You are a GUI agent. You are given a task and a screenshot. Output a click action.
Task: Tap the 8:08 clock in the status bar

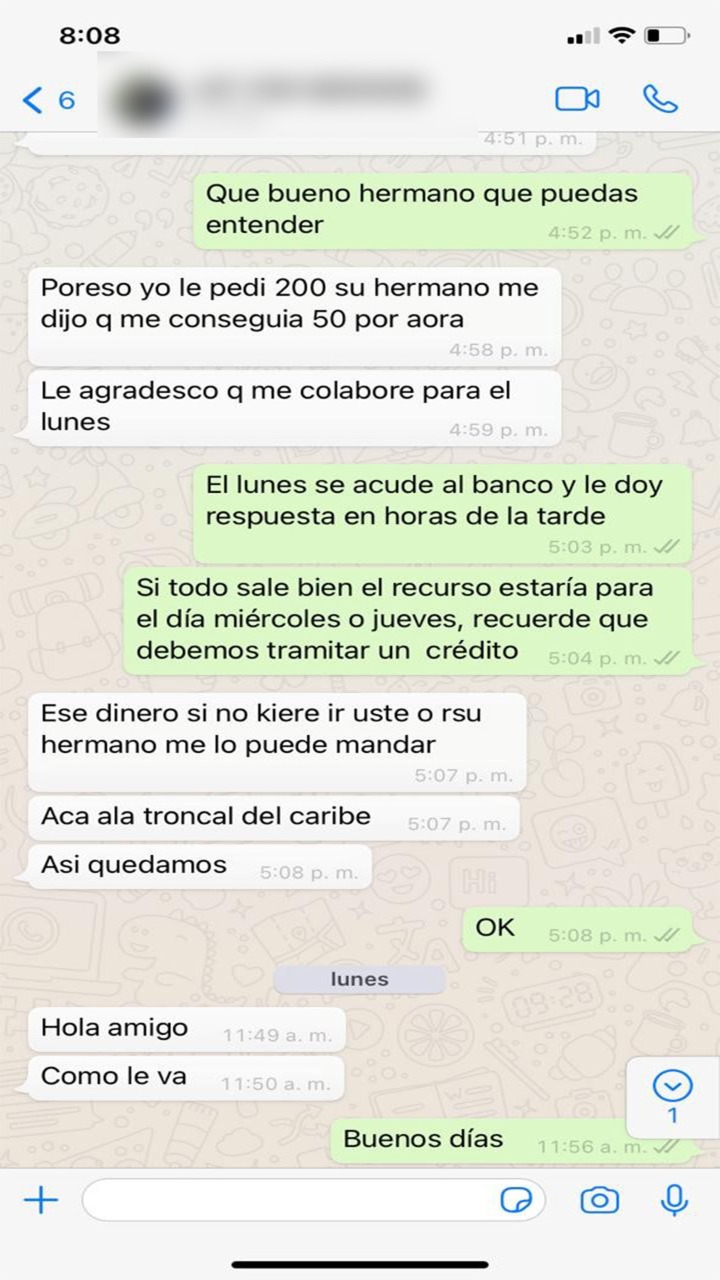click(90, 34)
